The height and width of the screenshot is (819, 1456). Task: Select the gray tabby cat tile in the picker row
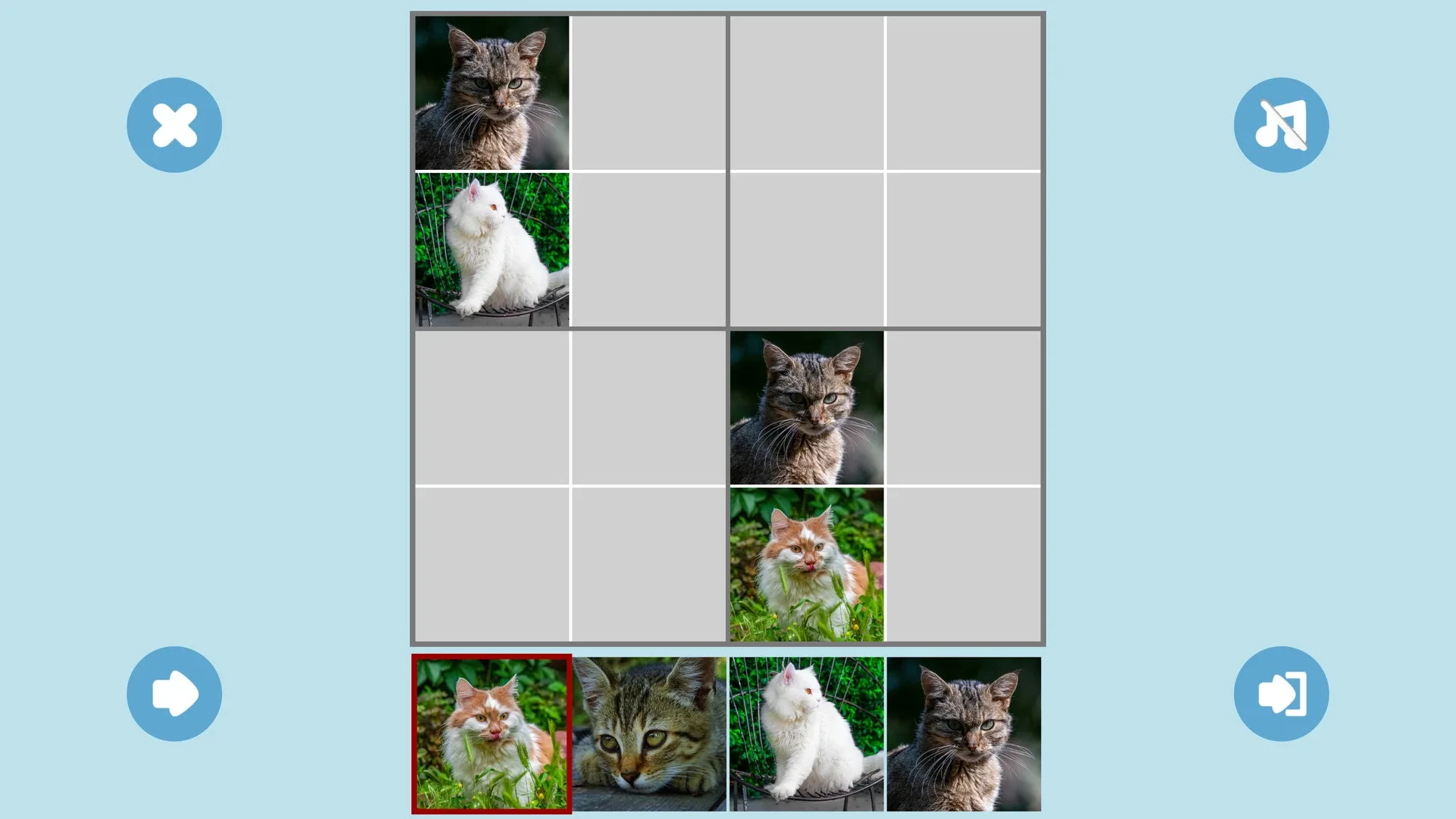point(964,734)
